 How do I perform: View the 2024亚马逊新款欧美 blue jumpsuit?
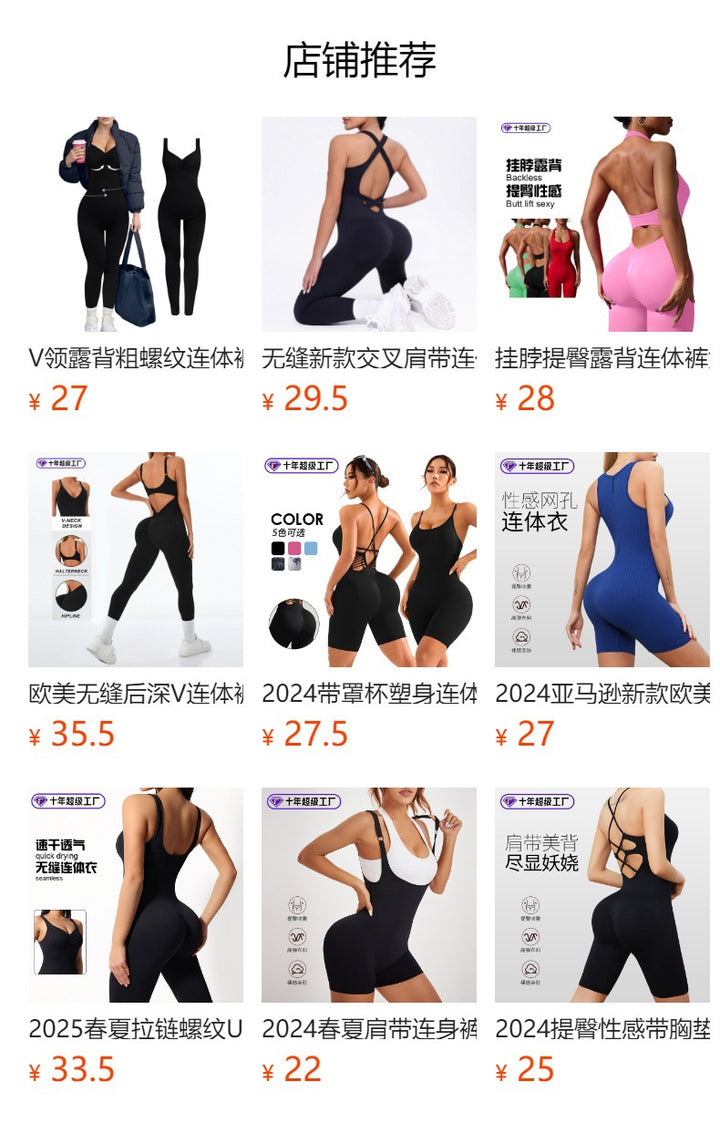pos(602,559)
